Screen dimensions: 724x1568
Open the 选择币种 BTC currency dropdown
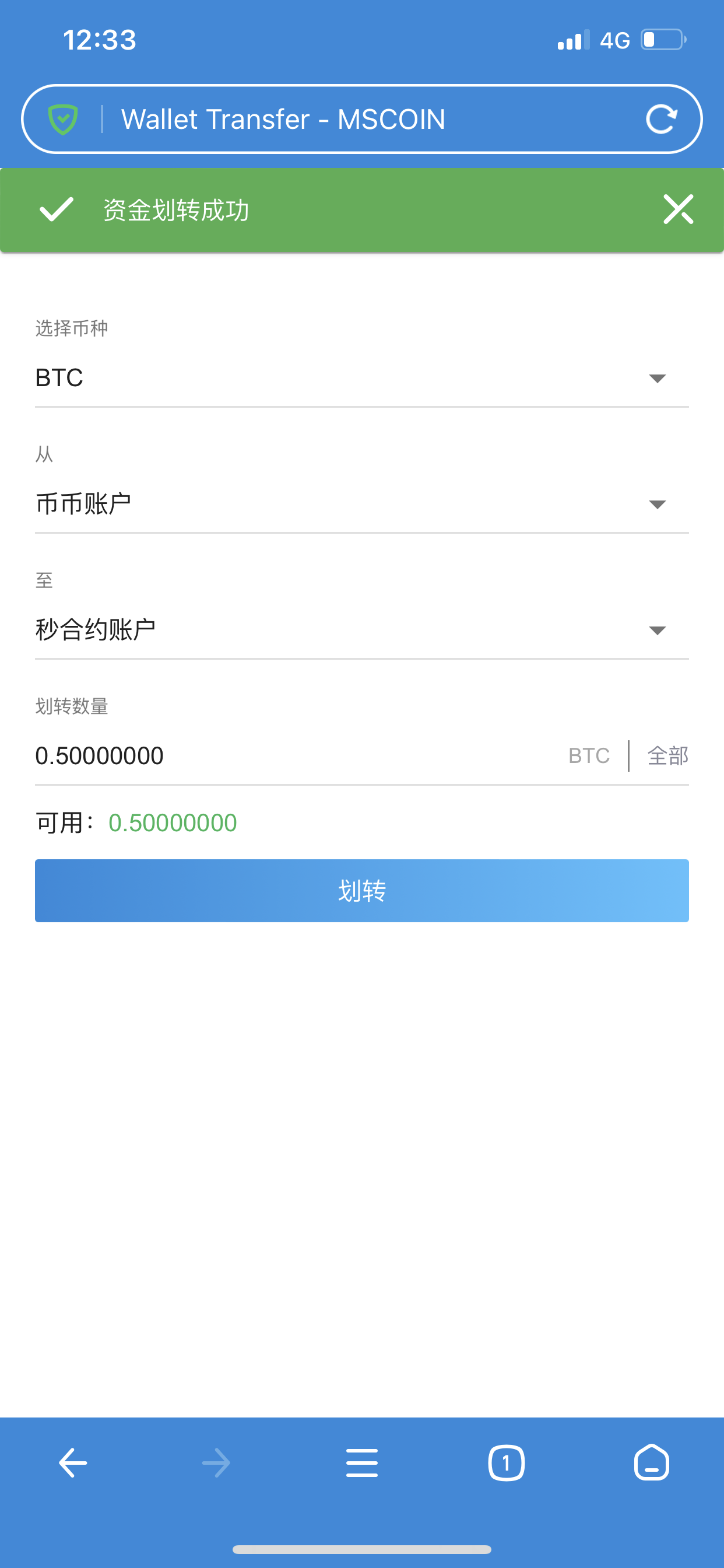[361, 378]
